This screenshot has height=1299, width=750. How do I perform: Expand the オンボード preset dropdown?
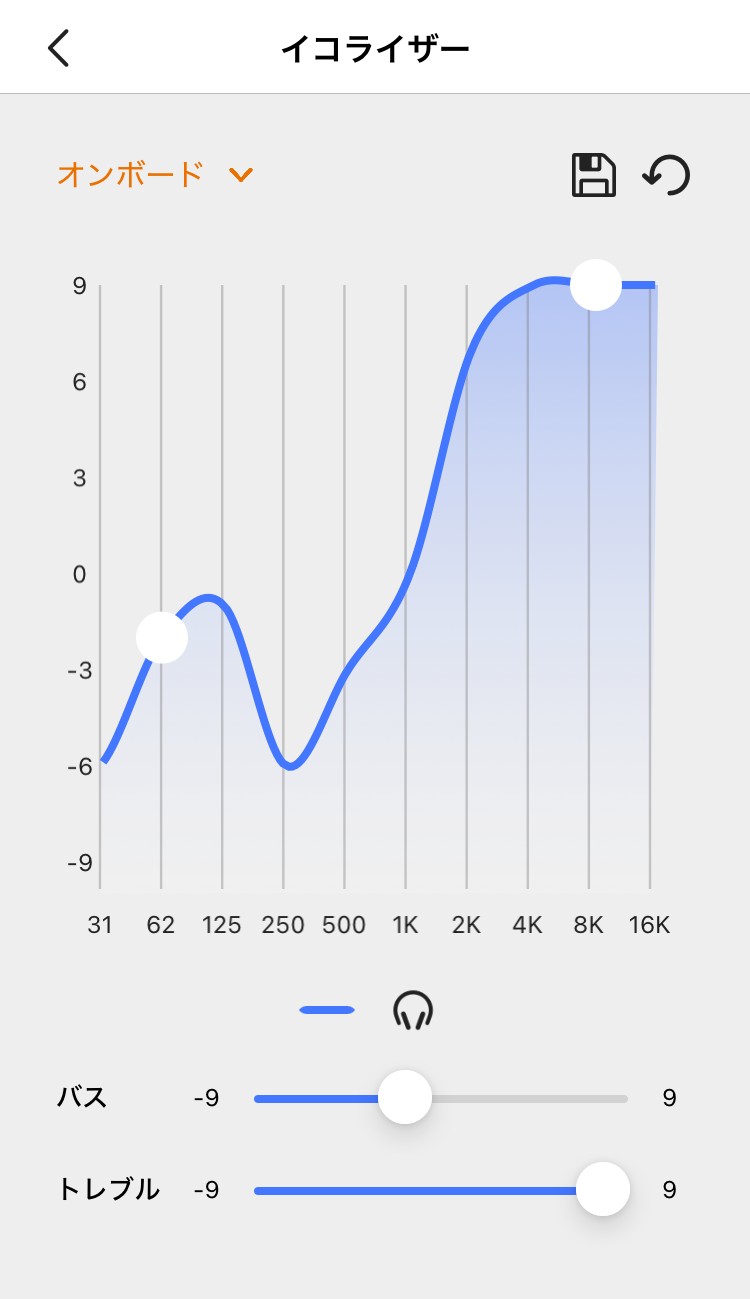click(x=156, y=175)
